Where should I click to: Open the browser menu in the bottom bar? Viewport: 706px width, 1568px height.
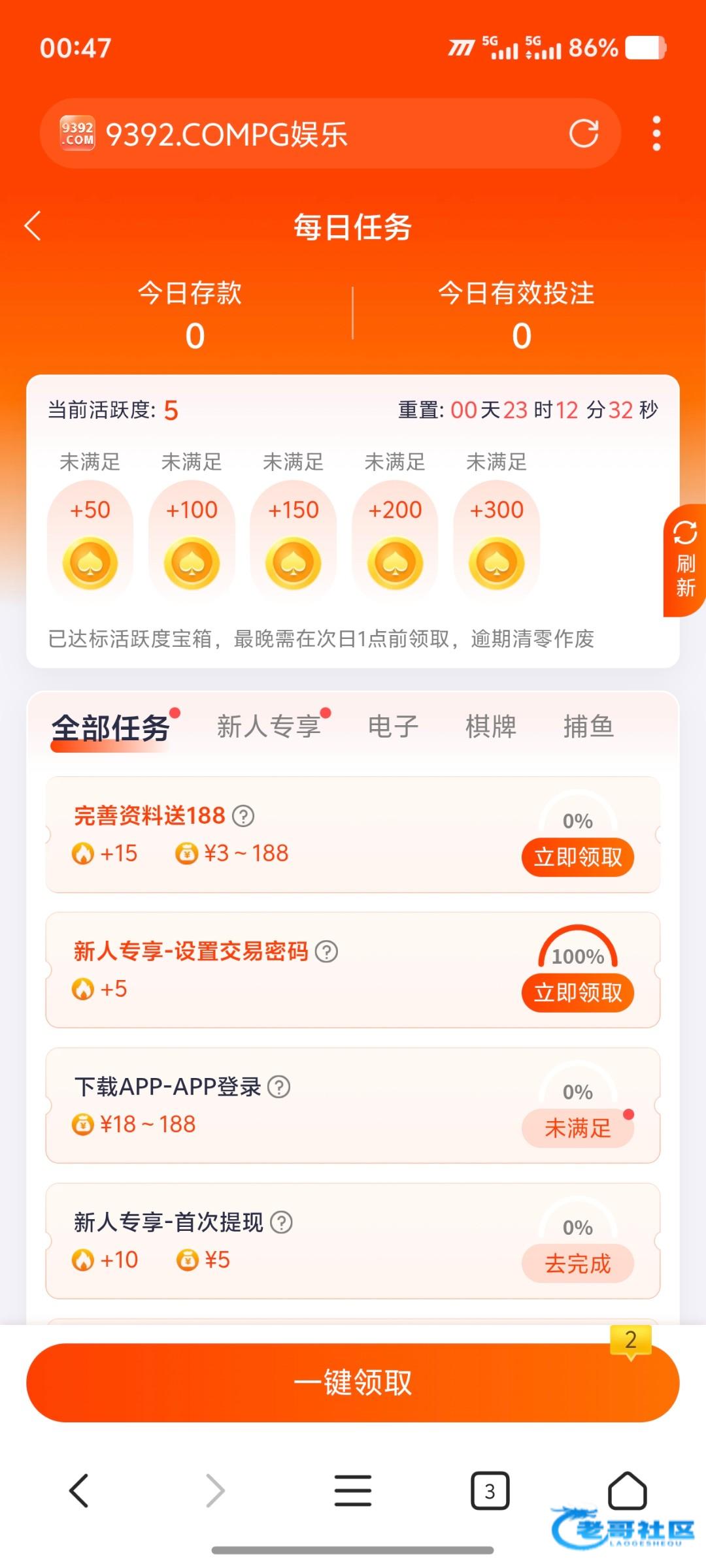click(x=353, y=1492)
